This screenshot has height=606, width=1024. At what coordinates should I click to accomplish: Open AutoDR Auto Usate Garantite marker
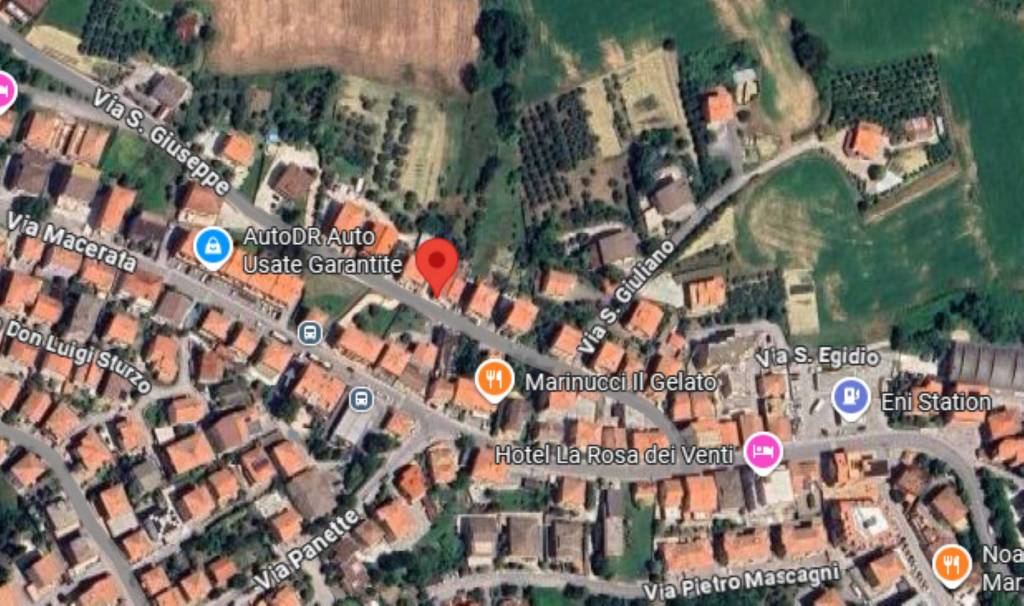pos(213,247)
